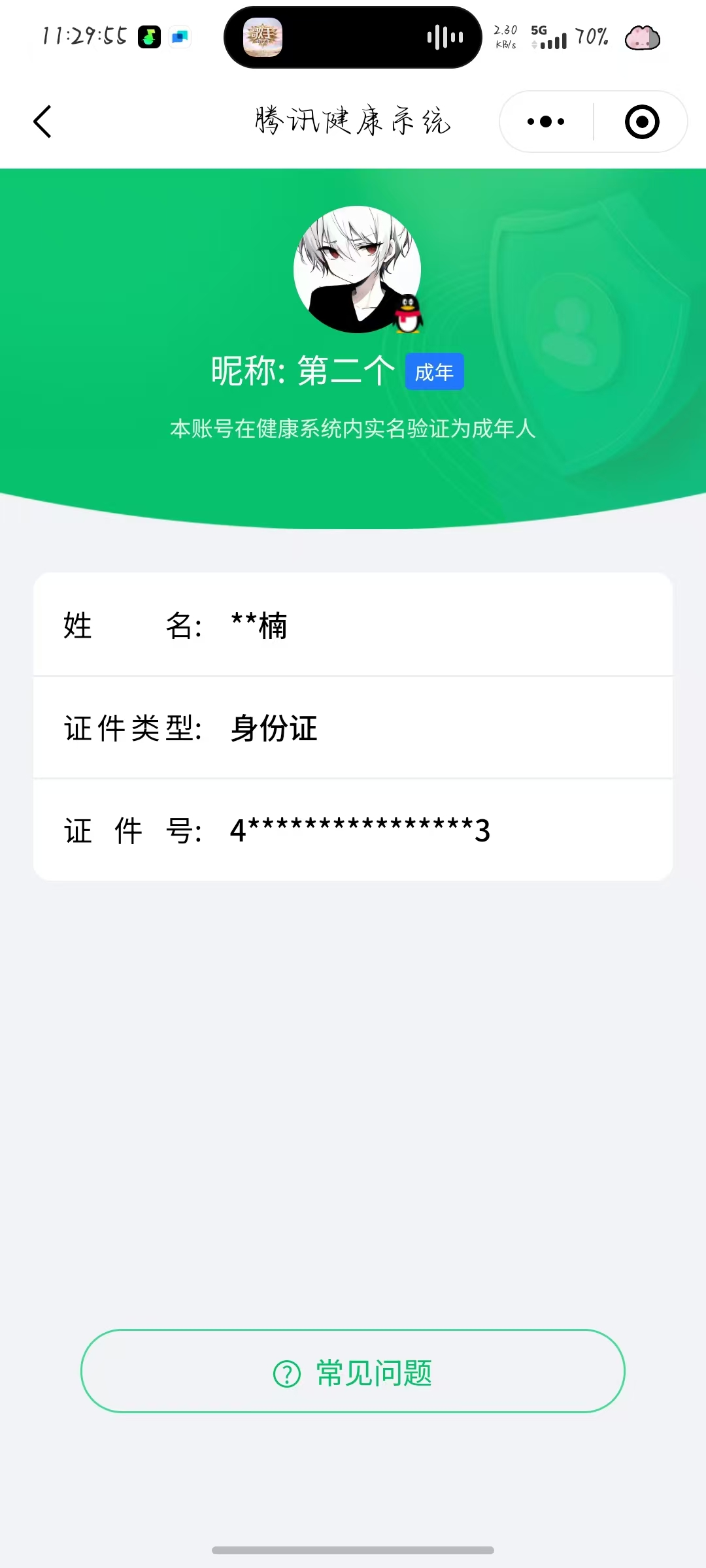Click the blue notification icon in the status bar

[180, 37]
